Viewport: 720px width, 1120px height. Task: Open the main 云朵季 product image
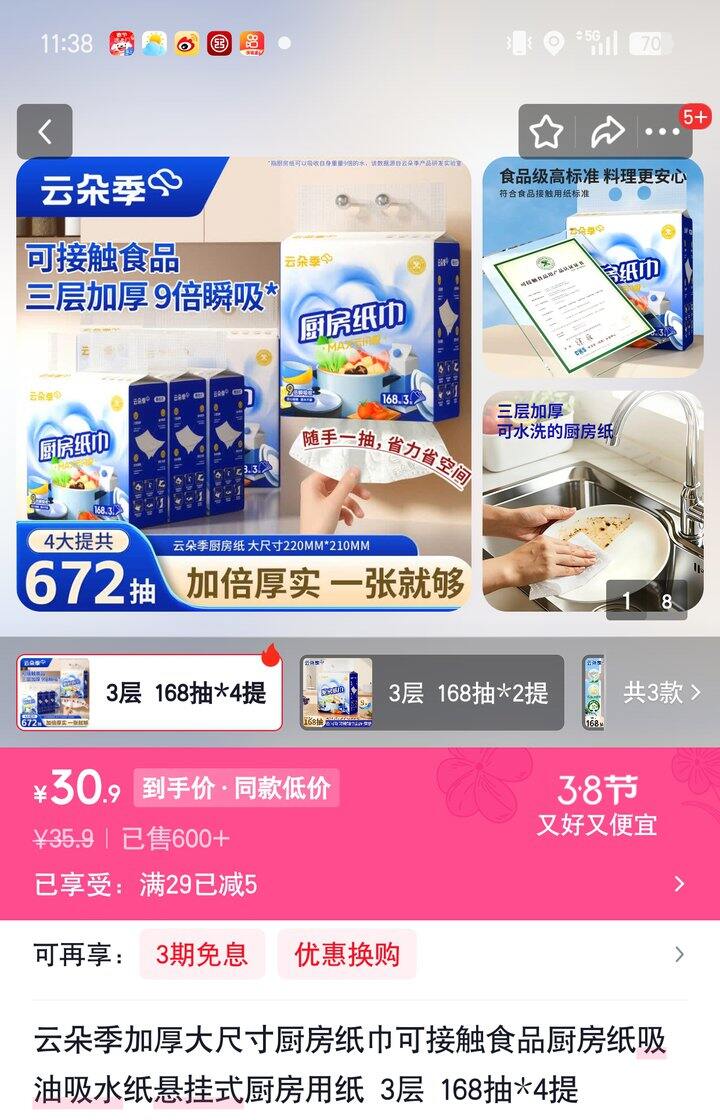(244, 384)
